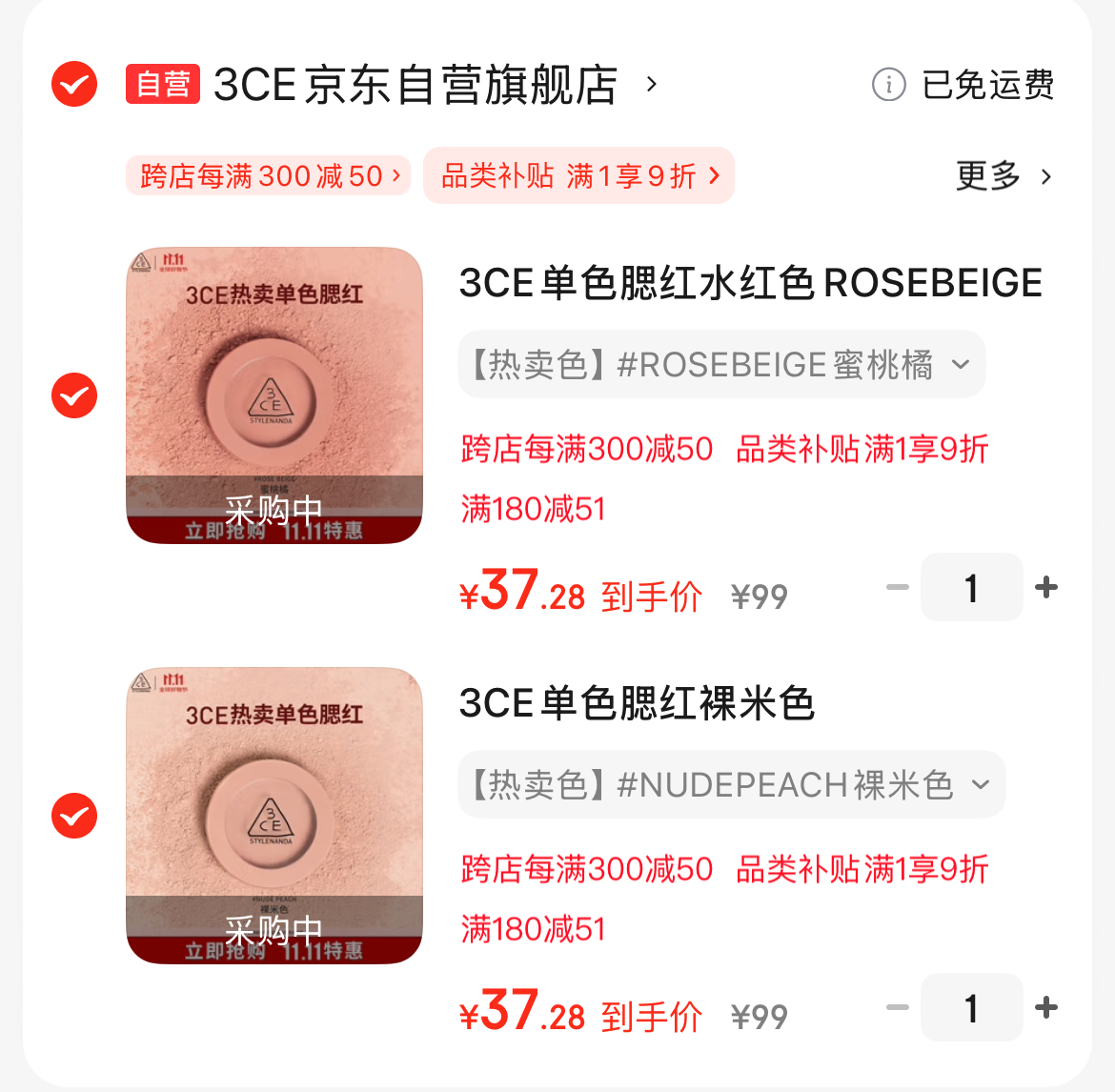Tap the 跨店每满300减50 promotion chip

click(269, 176)
